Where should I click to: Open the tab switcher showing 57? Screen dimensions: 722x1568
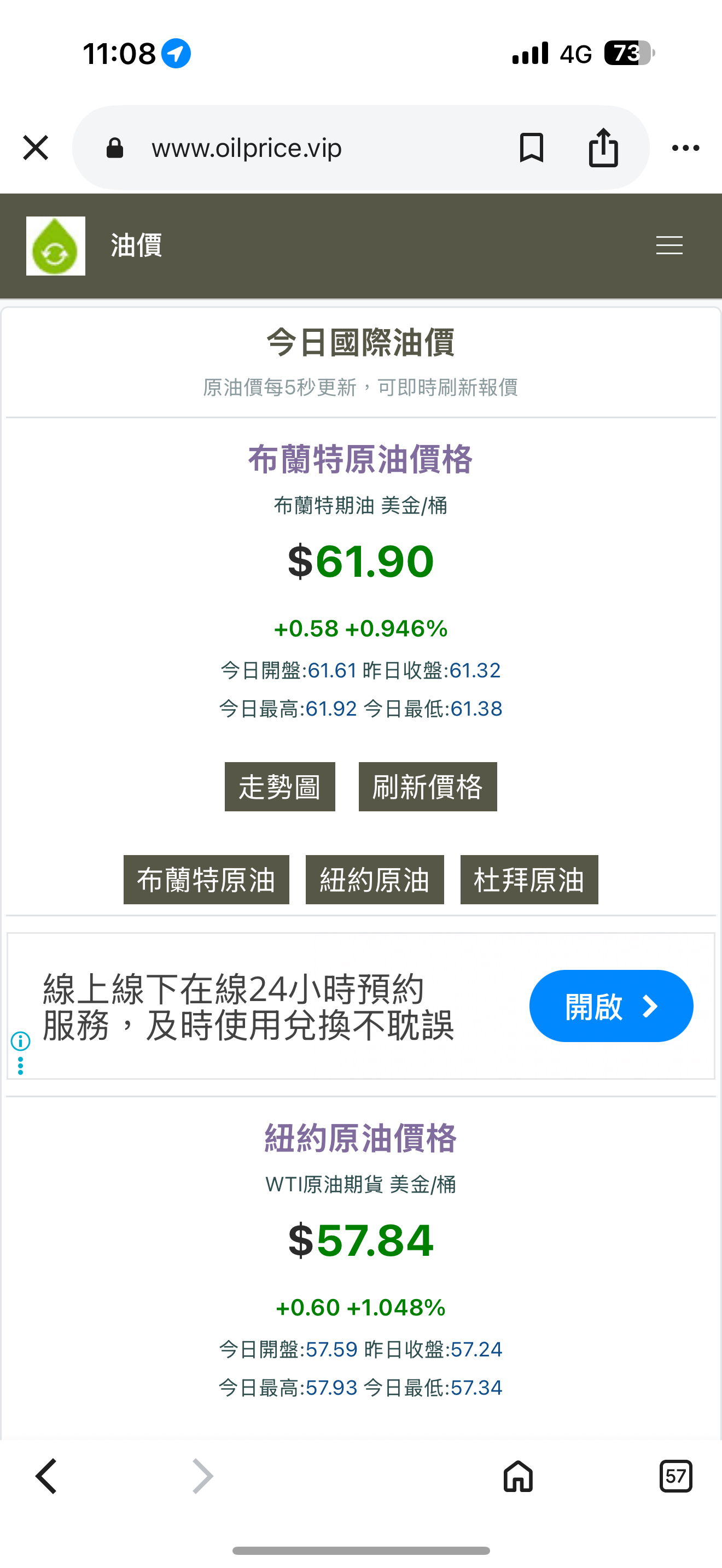point(676,1476)
